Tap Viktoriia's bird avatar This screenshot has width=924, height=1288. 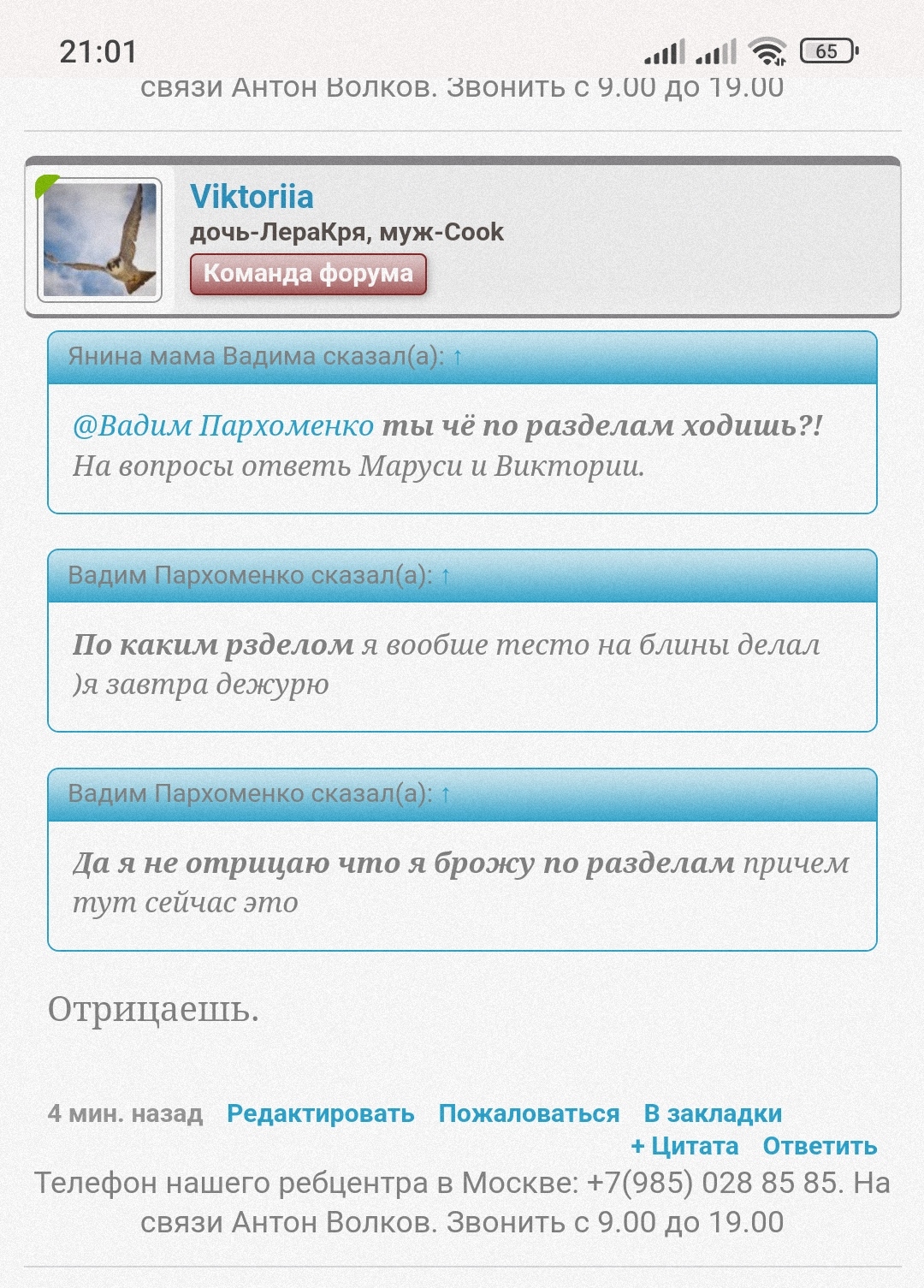click(x=99, y=240)
